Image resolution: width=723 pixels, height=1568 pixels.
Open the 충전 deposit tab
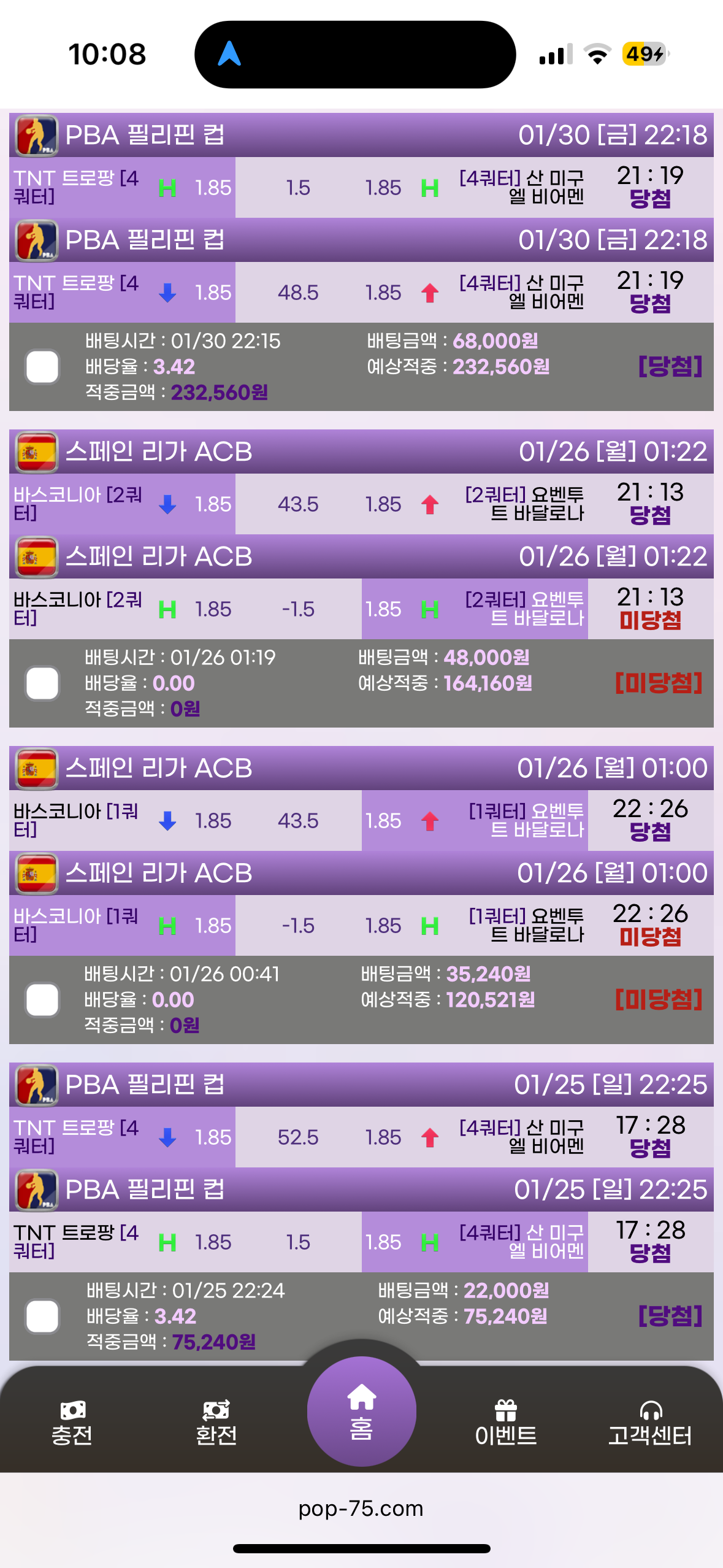[72, 1422]
